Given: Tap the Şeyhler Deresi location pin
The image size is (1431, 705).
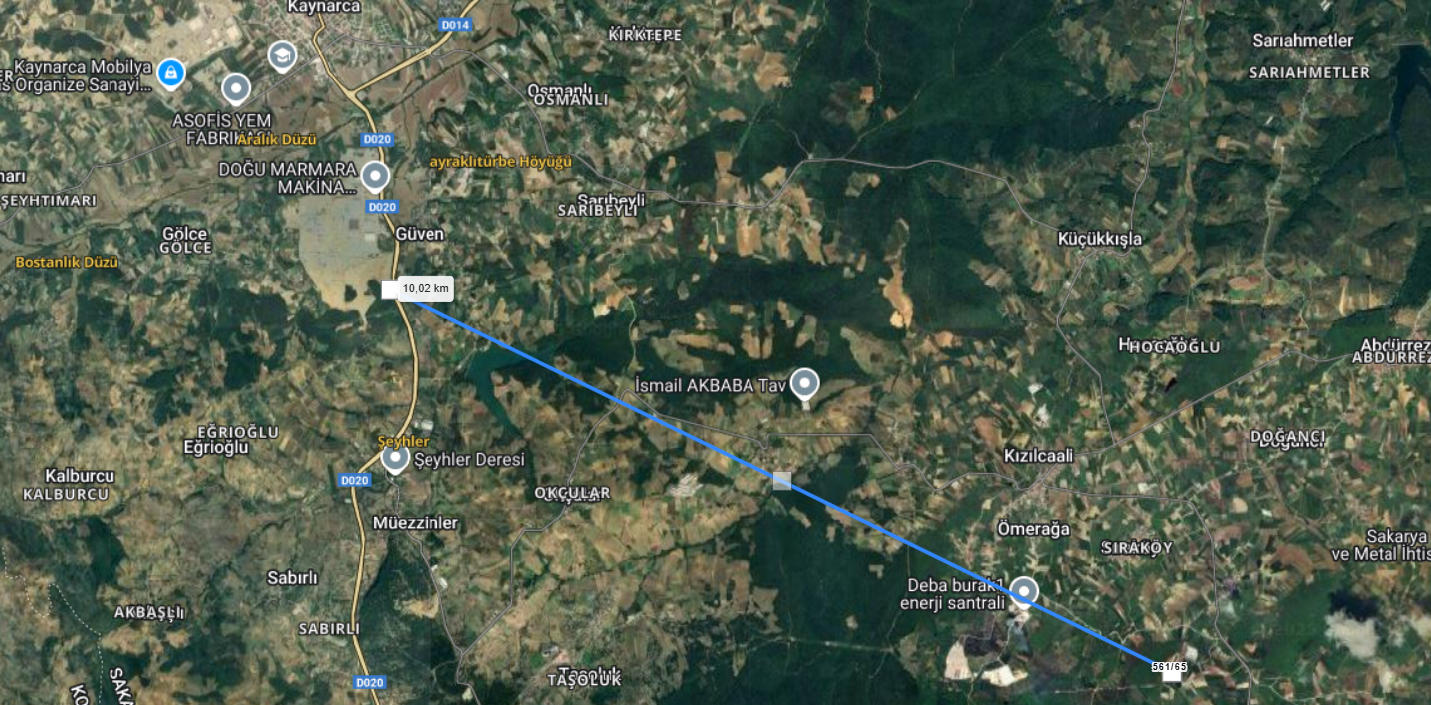Looking at the screenshot, I should click(x=396, y=458).
